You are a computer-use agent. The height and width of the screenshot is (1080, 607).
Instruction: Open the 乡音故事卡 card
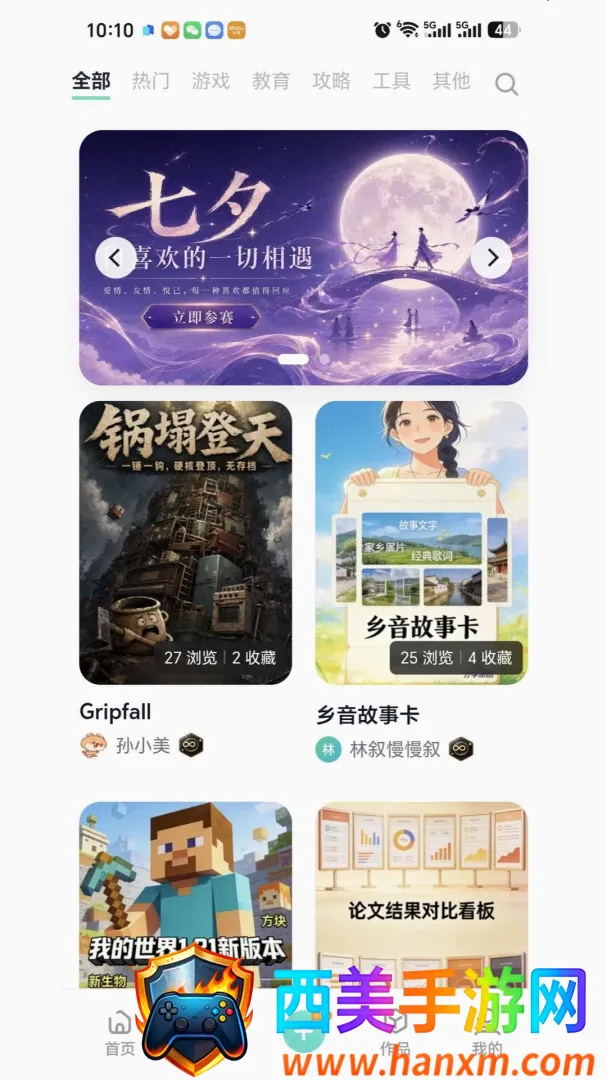point(422,543)
